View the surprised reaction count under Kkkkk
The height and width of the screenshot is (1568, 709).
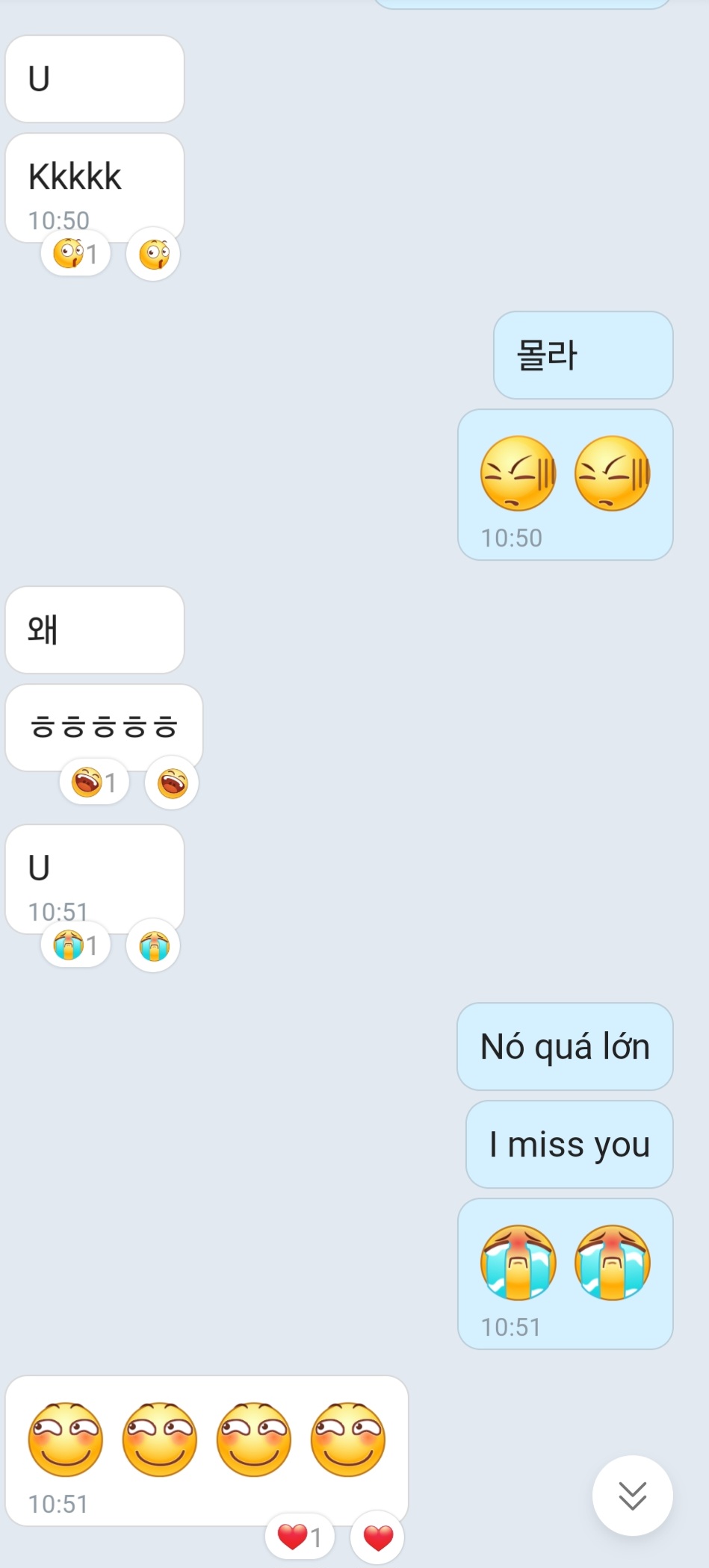click(76, 254)
